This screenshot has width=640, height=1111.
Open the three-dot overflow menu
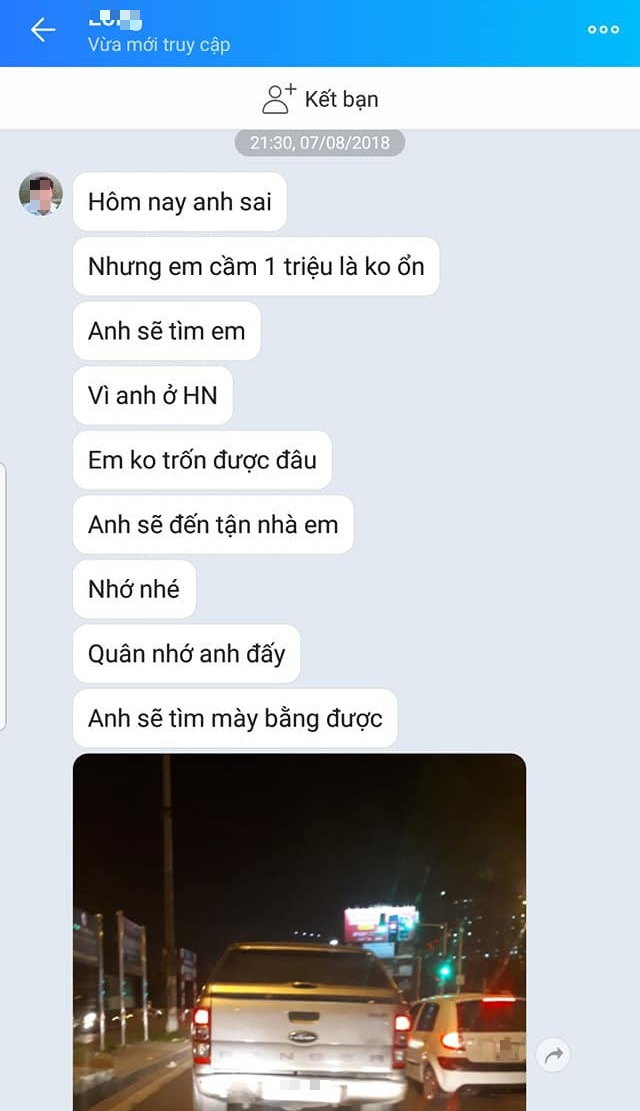point(603,30)
